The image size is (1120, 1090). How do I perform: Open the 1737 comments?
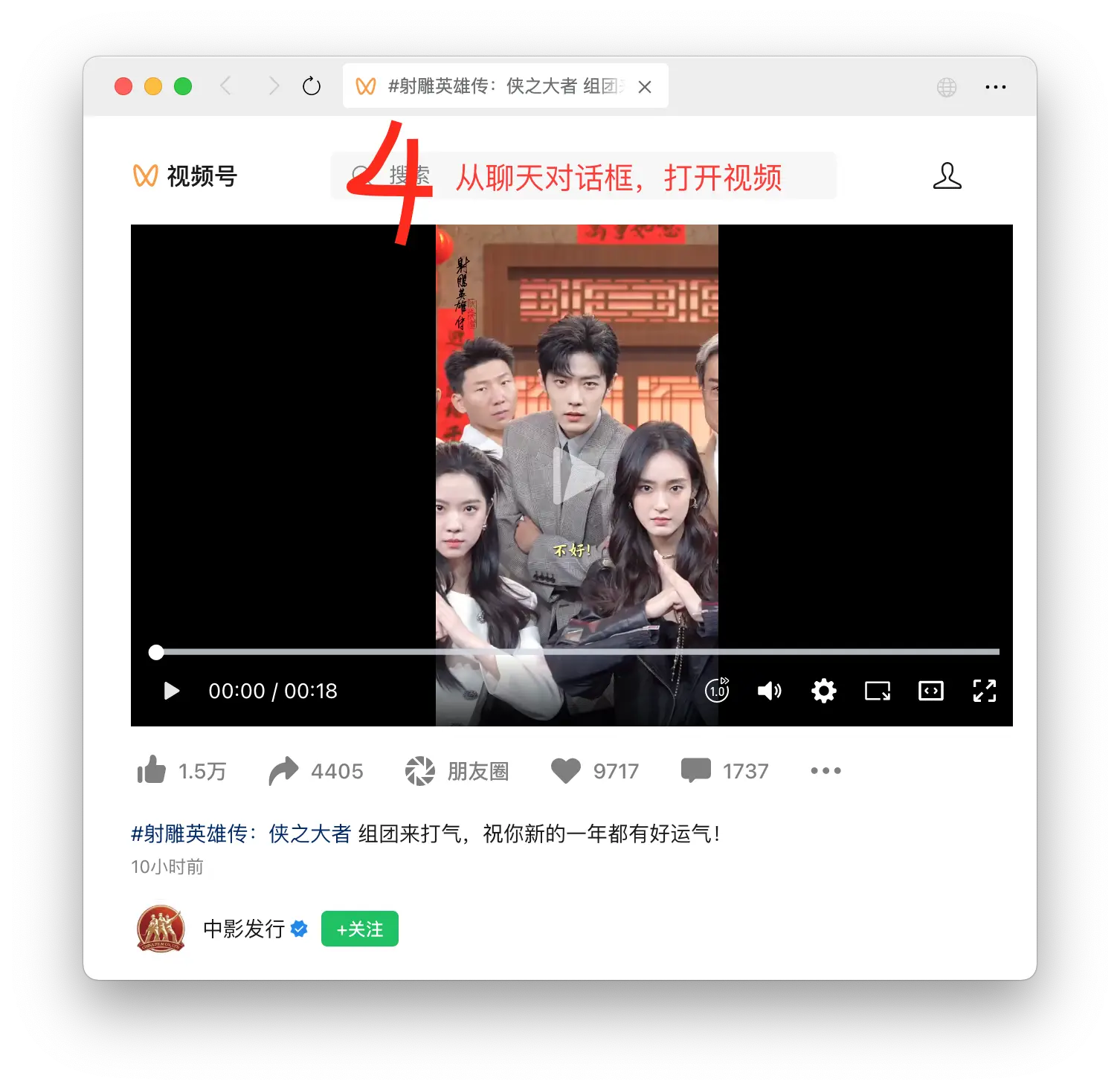point(696,770)
